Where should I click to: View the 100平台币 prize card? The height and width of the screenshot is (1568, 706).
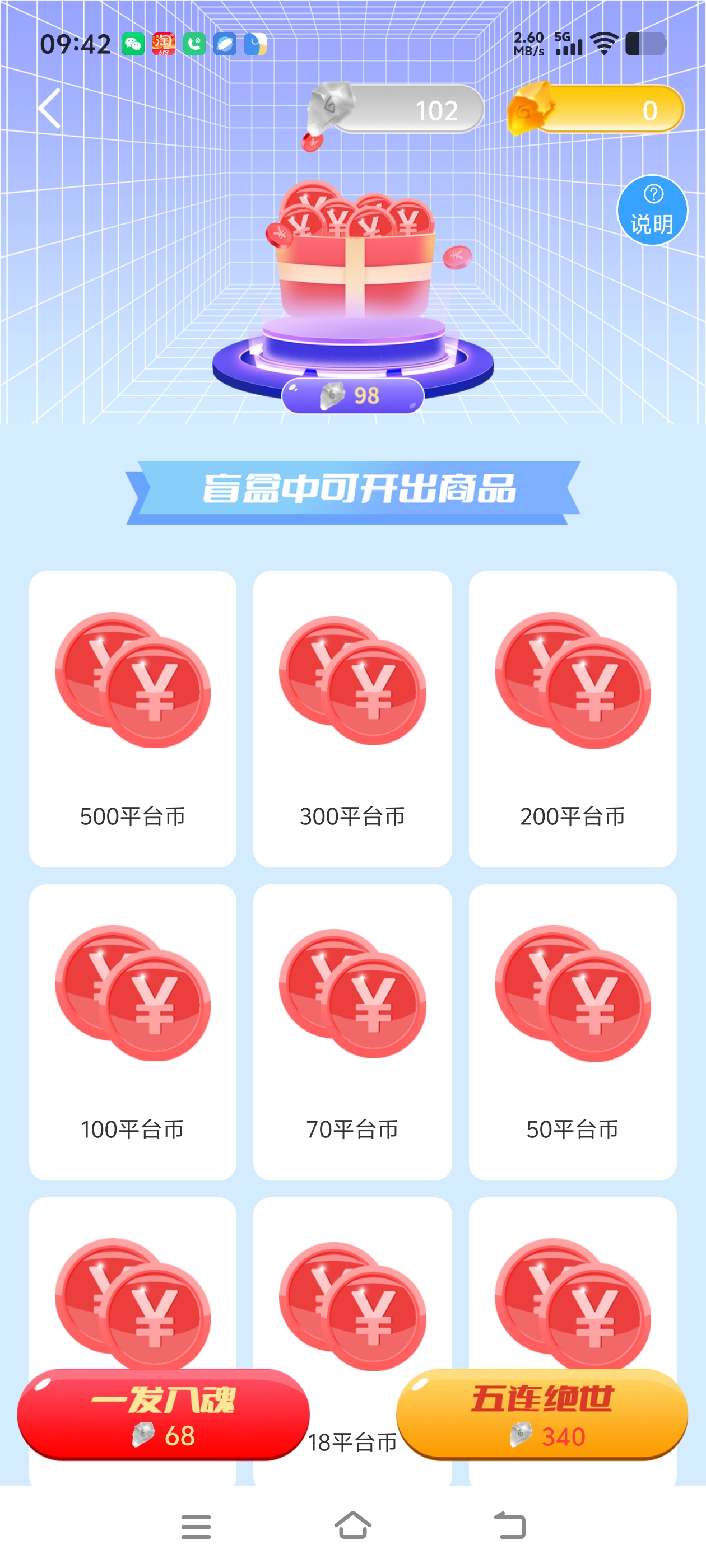(x=132, y=1032)
